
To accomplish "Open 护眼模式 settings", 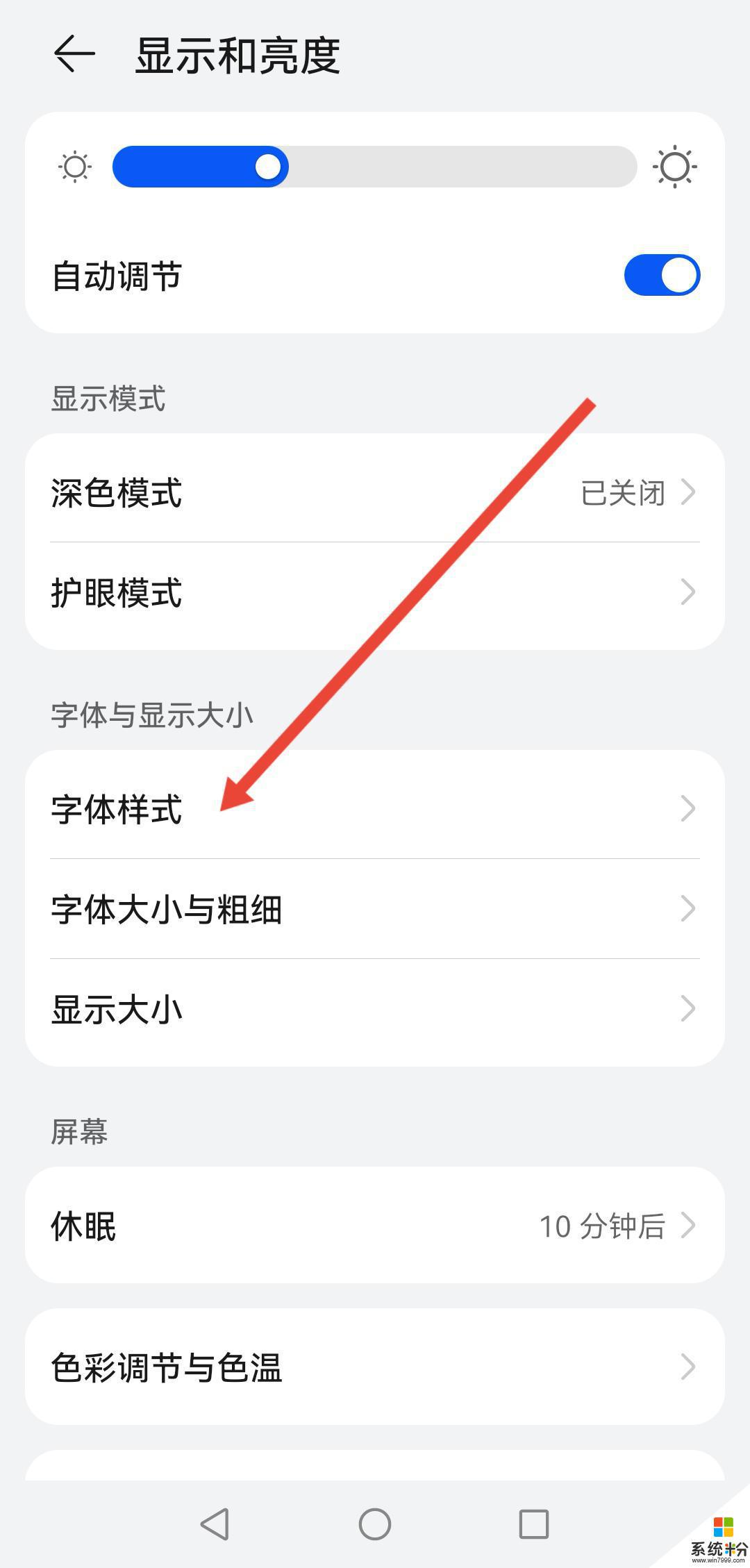I will pos(375,592).
